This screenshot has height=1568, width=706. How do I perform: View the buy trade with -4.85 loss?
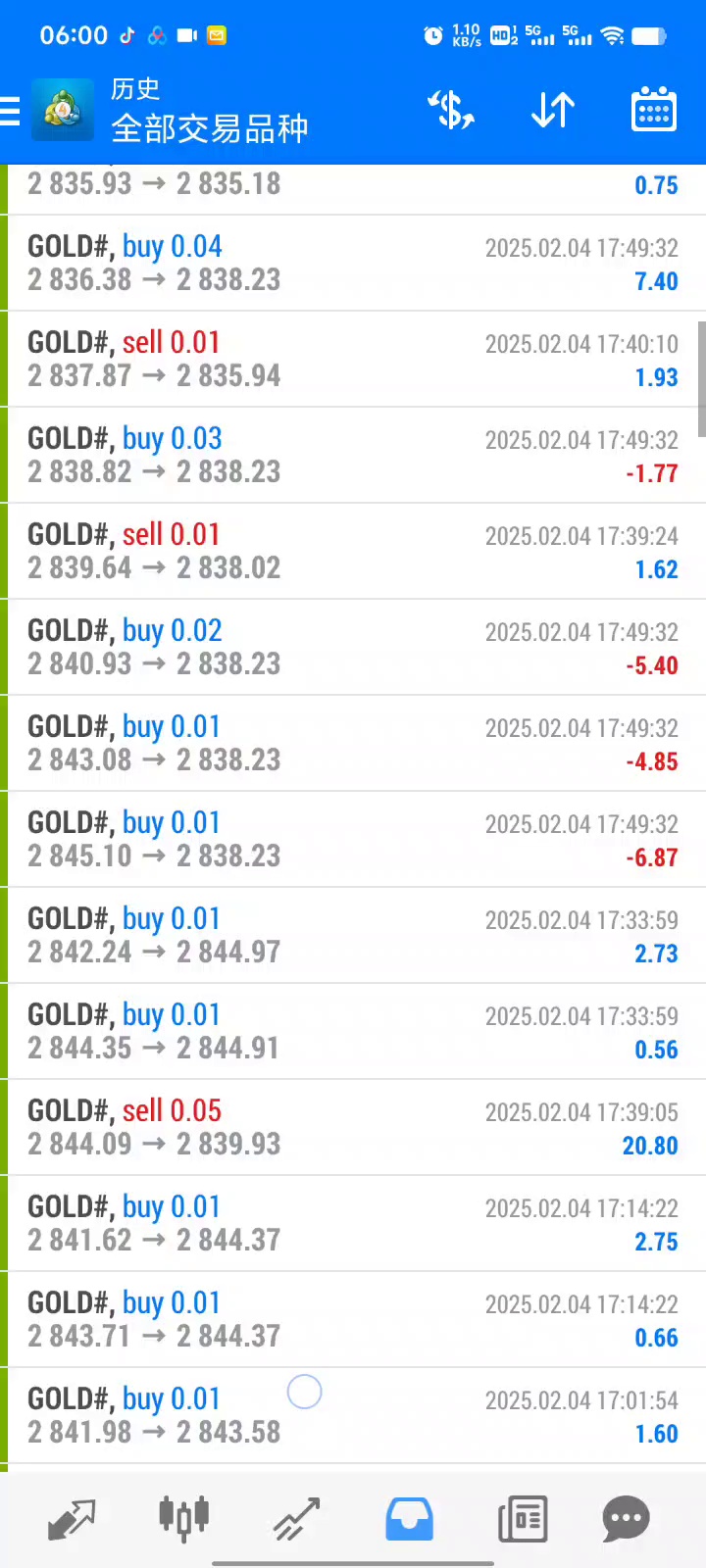[x=353, y=743]
